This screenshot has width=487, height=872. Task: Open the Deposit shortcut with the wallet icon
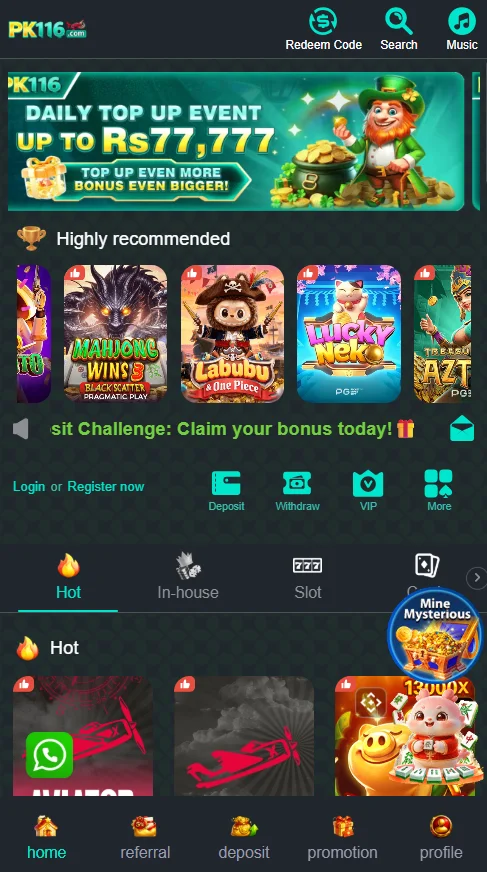click(x=226, y=491)
